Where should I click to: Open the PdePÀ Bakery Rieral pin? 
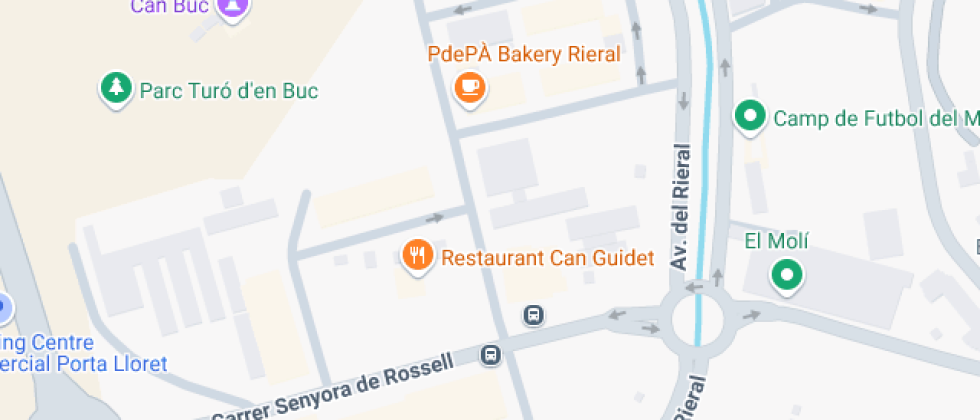[469, 87]
